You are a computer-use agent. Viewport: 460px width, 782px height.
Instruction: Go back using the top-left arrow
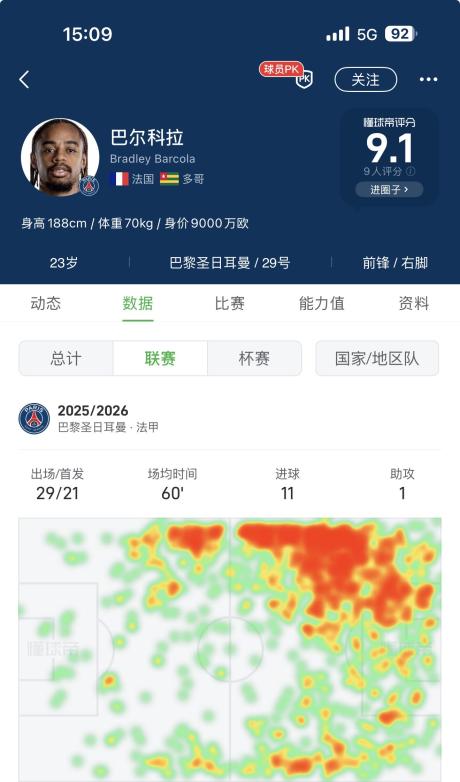(24, 79)
